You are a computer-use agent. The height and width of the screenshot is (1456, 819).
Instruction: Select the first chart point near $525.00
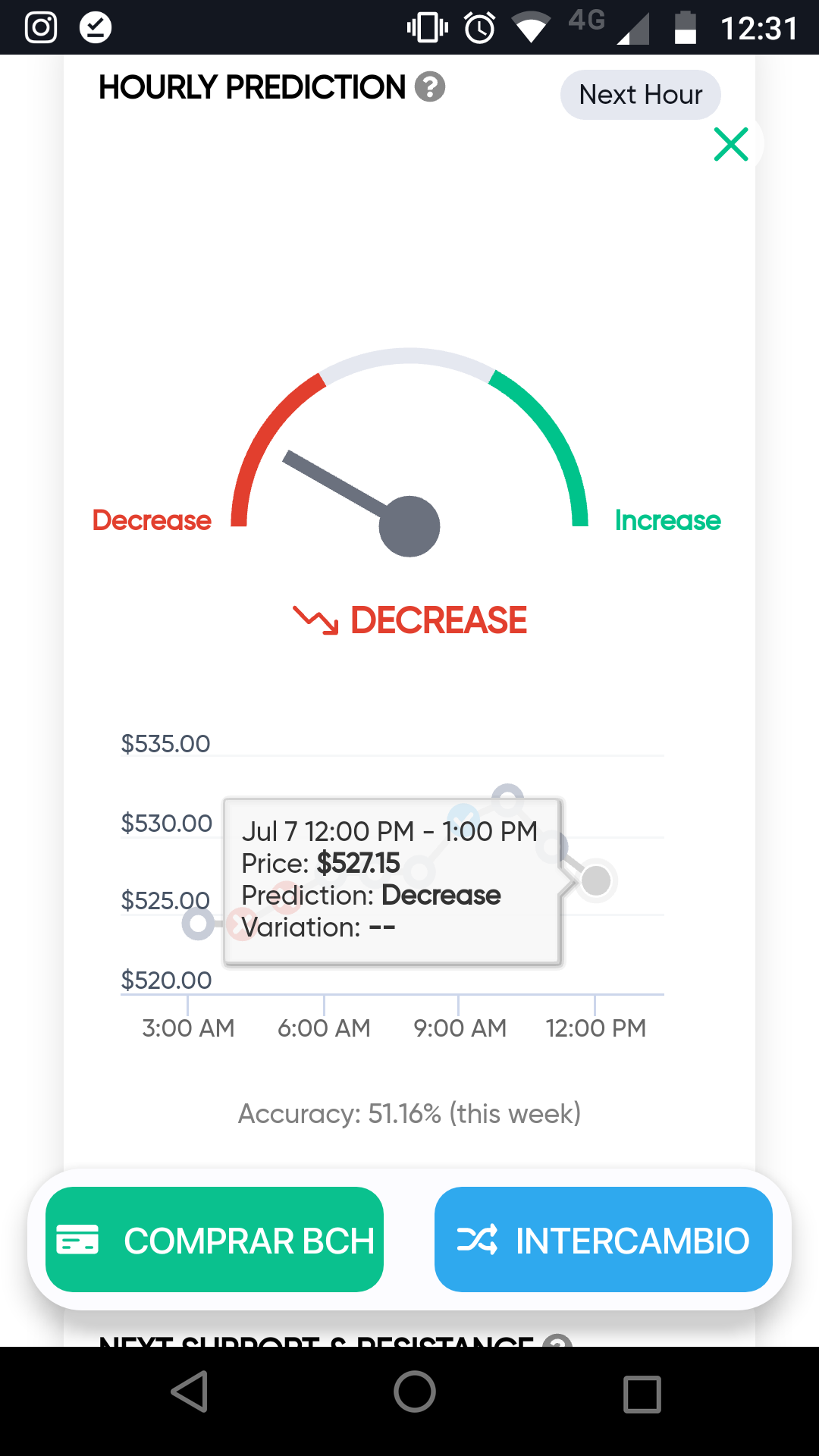coord(199,923)
